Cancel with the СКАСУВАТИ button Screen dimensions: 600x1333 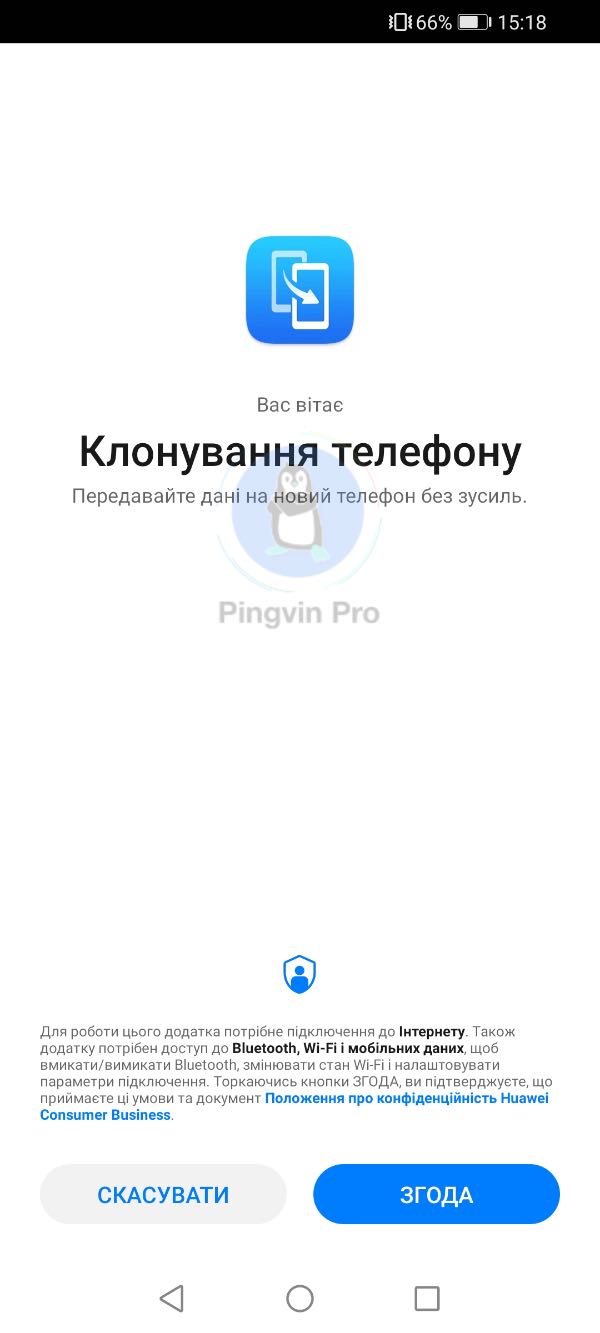click(x=163, y=1194)
